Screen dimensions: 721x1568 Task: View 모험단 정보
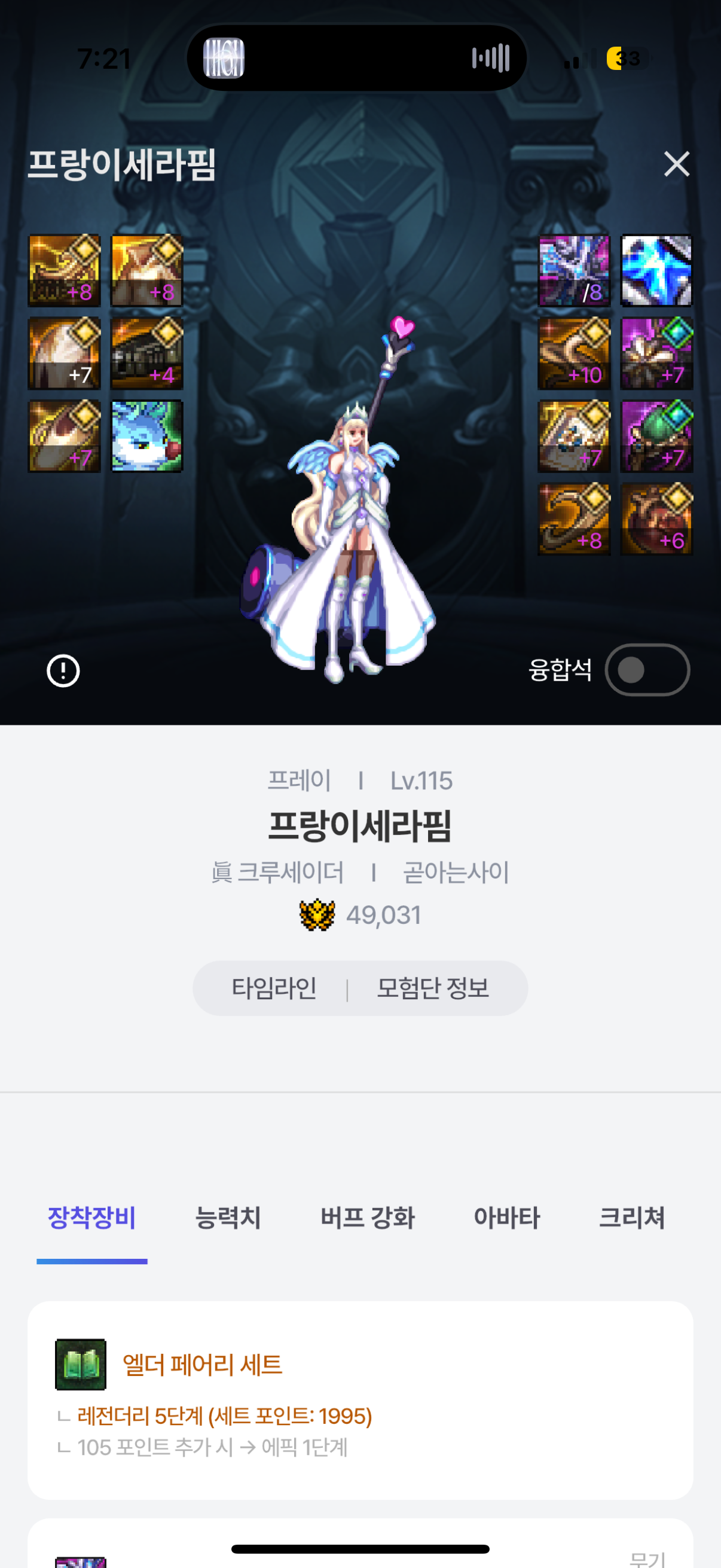pyautogui.click(x=433, y=988)
